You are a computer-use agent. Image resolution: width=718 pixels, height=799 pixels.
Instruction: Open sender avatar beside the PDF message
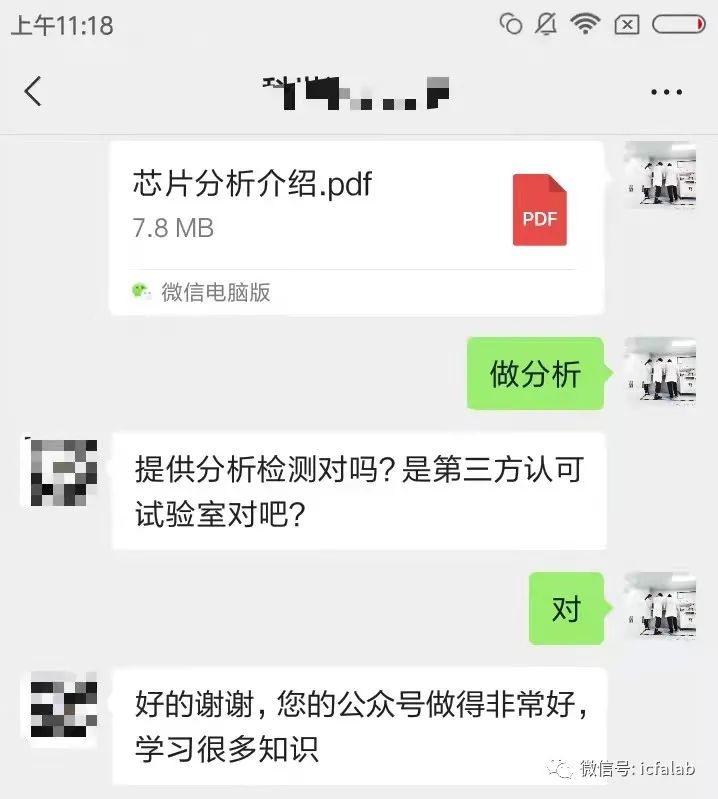(x=659, y=175)
